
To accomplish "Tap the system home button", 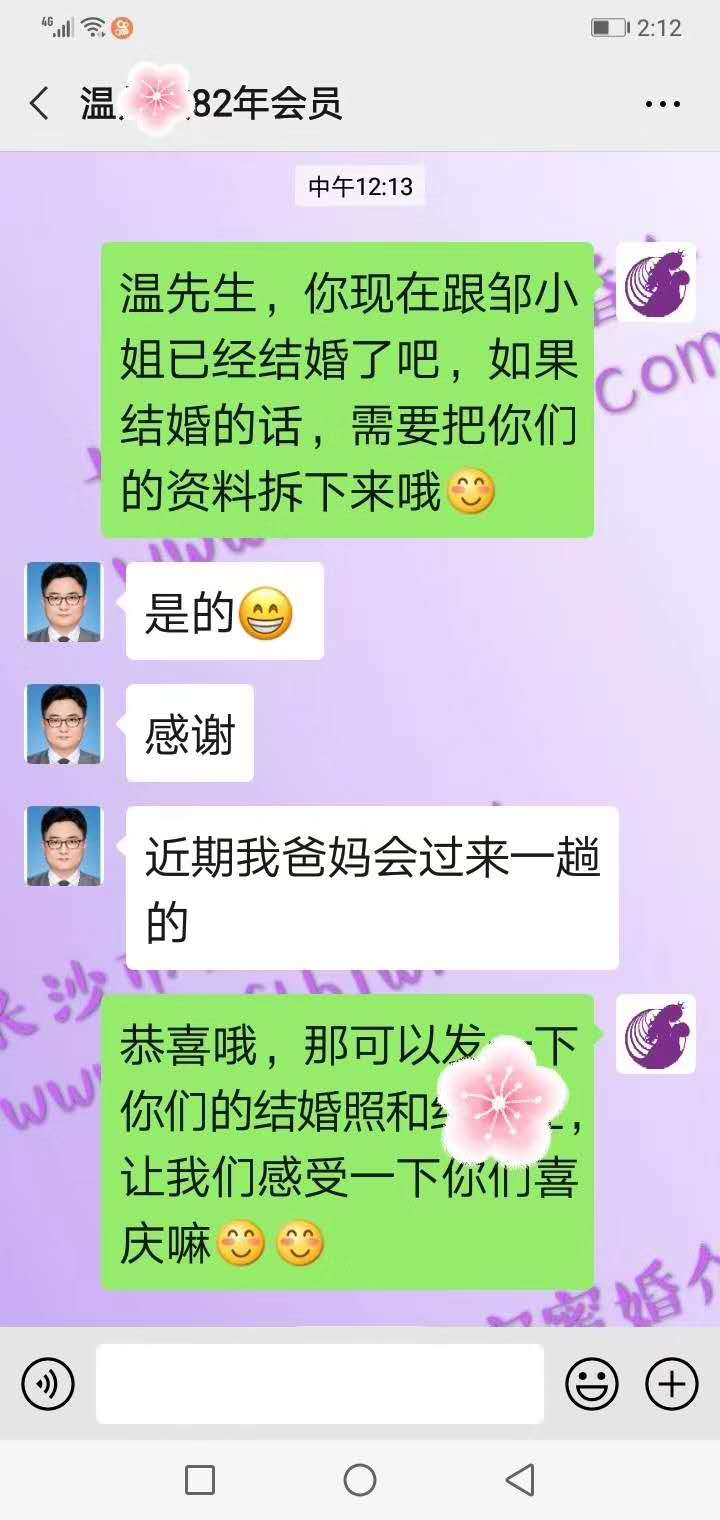I will [360, 1479].
